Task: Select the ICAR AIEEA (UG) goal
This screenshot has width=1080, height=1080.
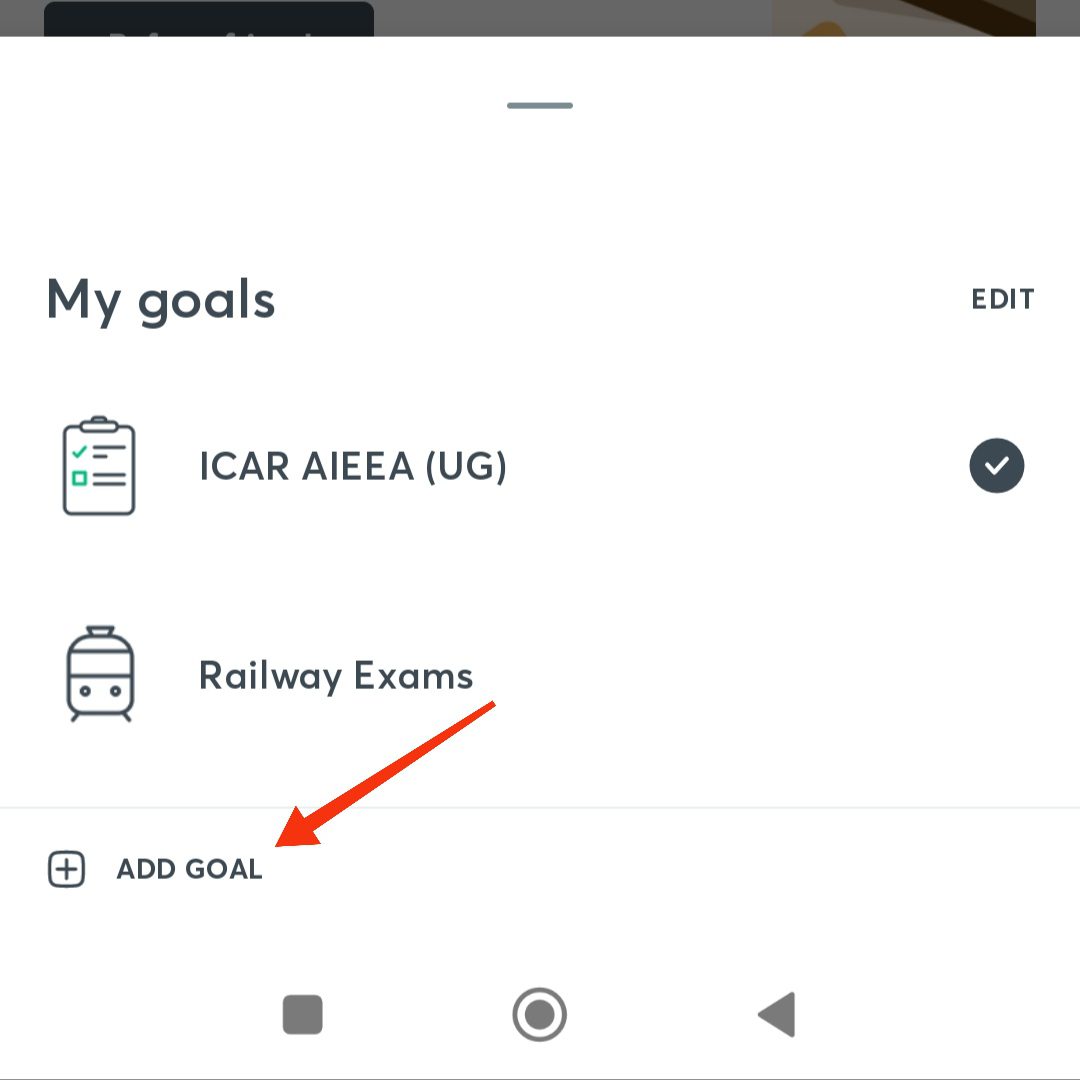Action: coord(353,467)
